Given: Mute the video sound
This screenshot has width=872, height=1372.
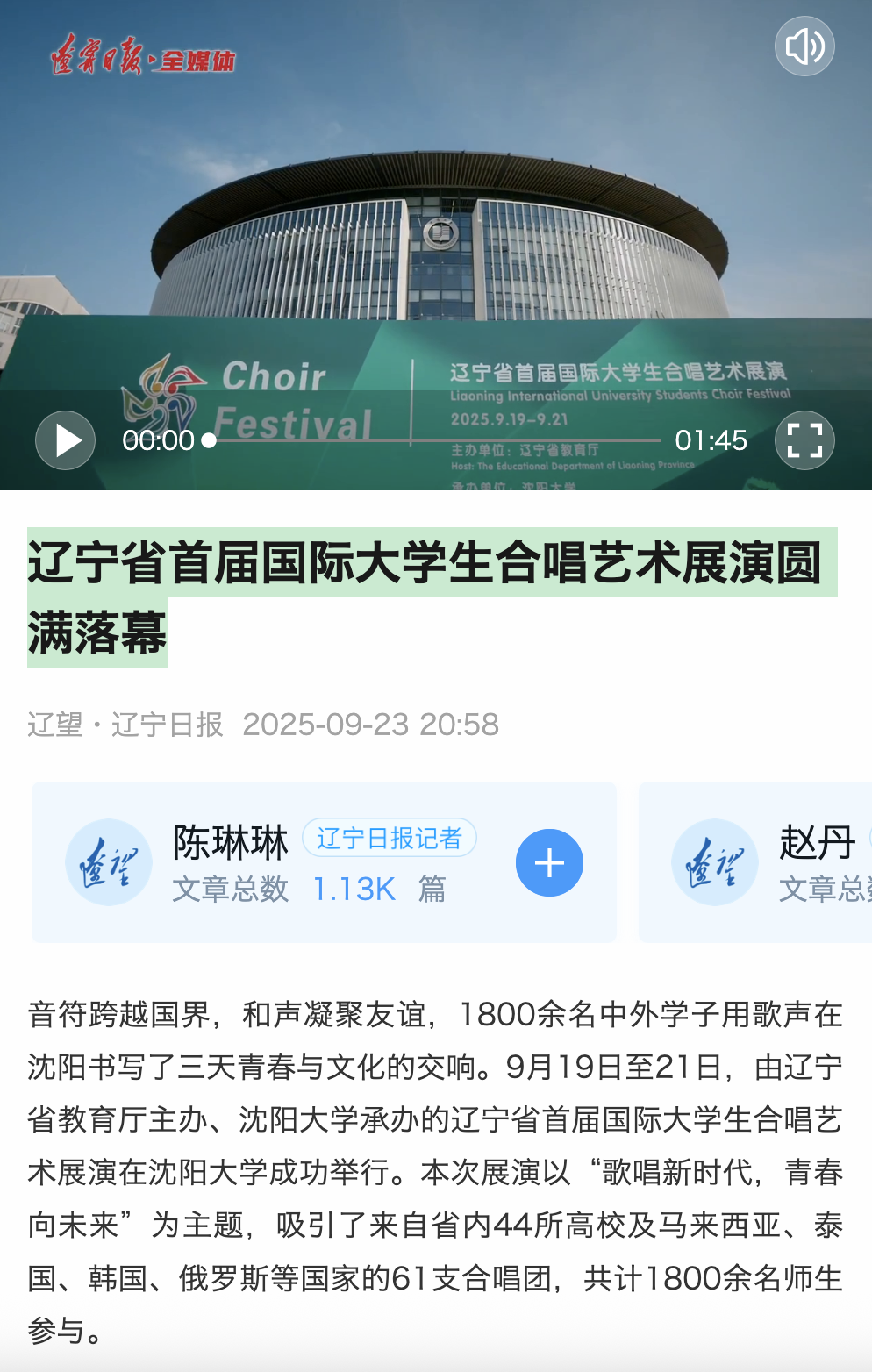Looking at the screenshot, I should click(x=804, y=46).
